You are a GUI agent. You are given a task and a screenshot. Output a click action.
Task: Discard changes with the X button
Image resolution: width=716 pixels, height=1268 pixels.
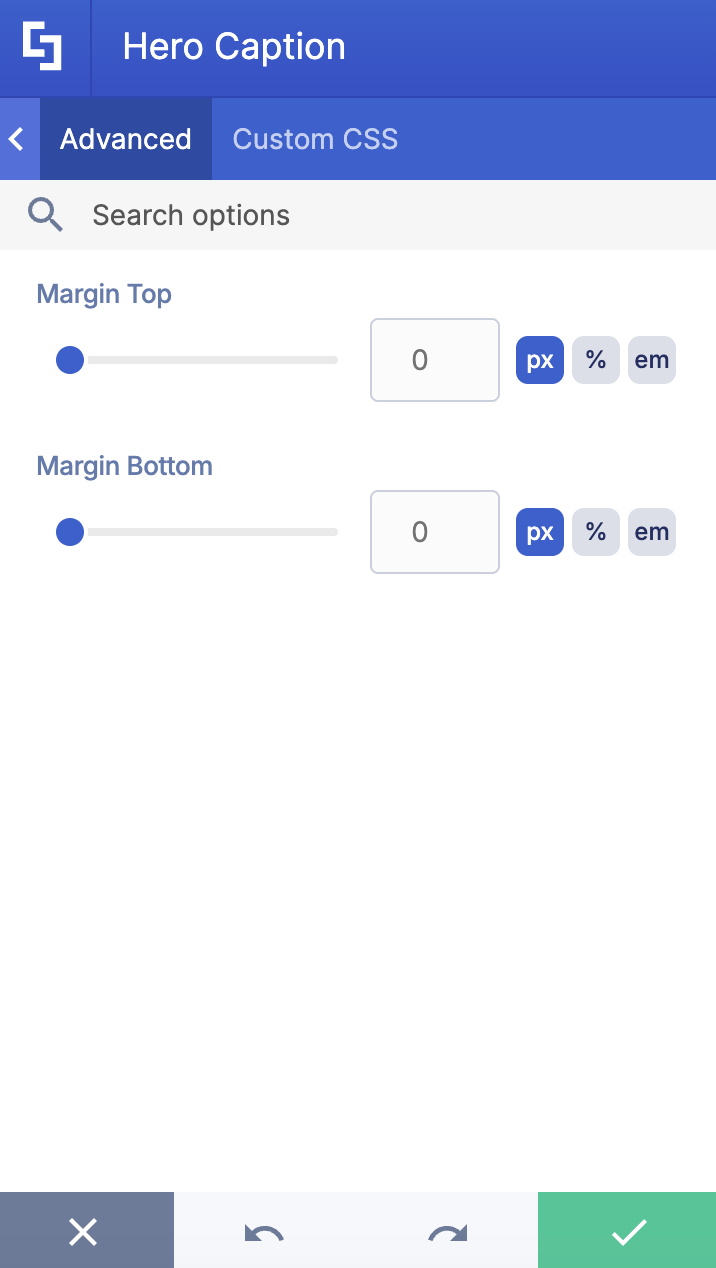coord(84,1232)
